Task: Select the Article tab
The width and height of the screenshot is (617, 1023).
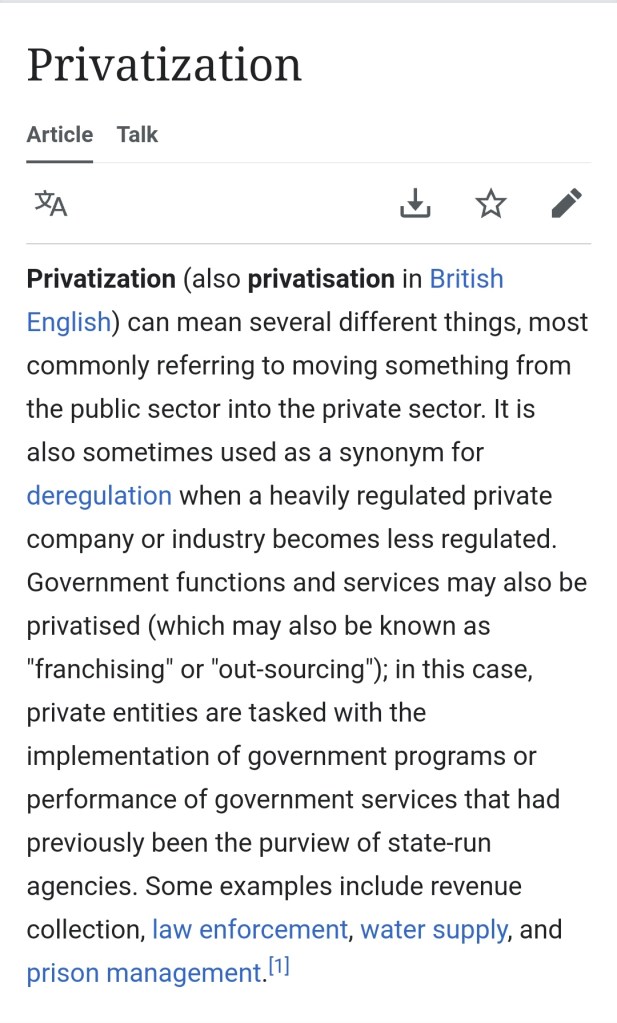Action: click(x=59, y=135)
